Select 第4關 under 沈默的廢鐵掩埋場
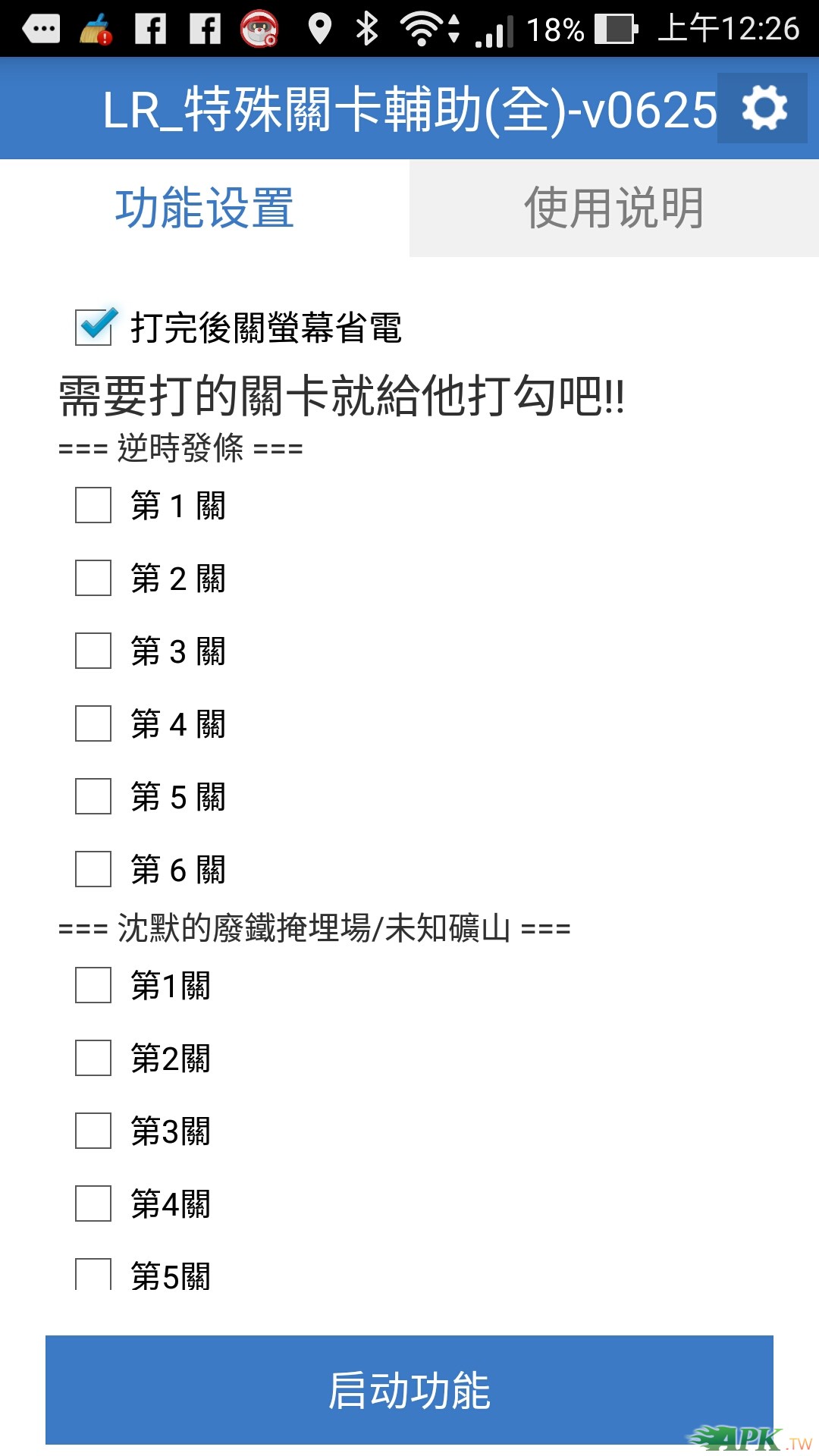This screenshot has height=1456, width=819. (94, 1203)
